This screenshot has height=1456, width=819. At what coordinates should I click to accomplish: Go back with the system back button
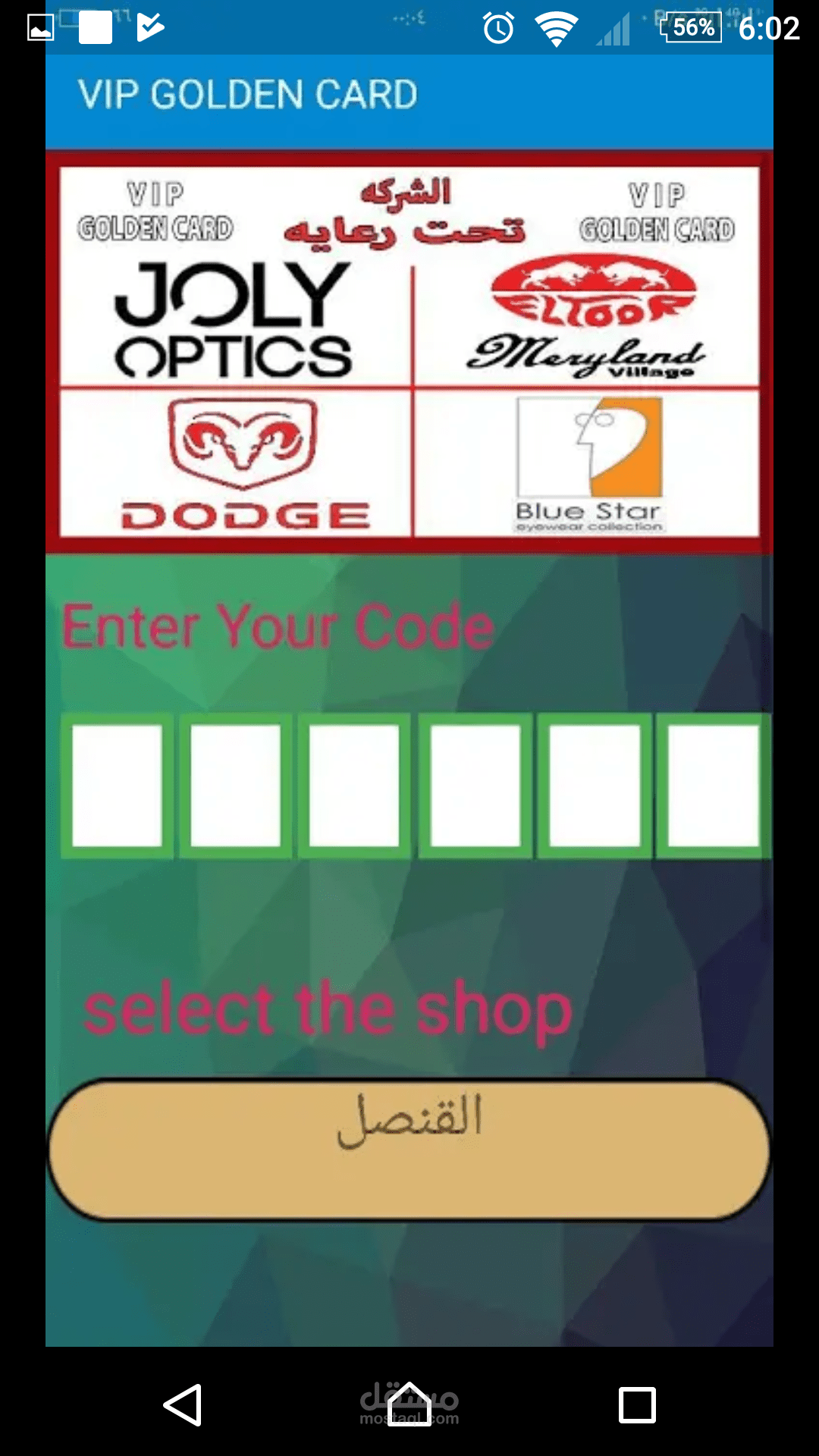point(183,1405)
